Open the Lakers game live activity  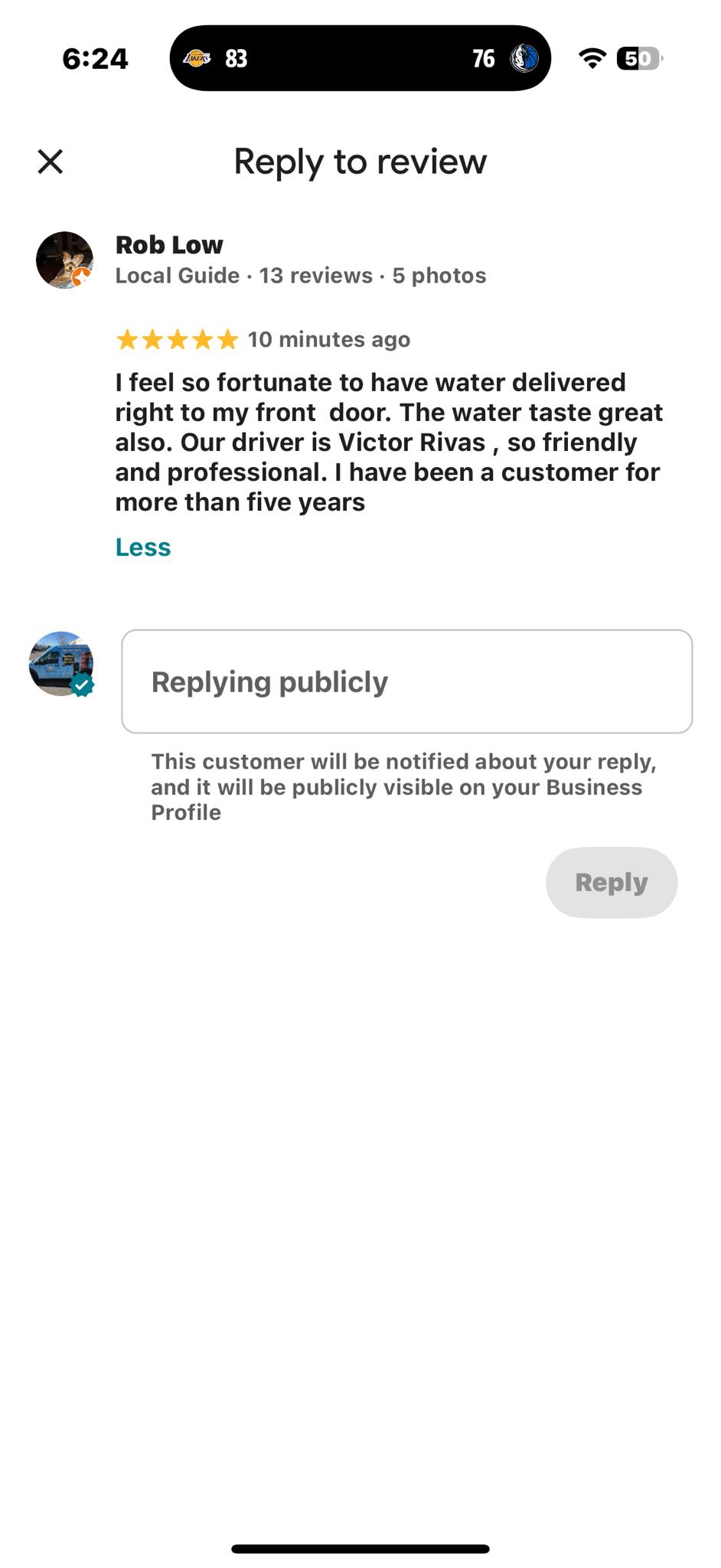pos(360,58)
